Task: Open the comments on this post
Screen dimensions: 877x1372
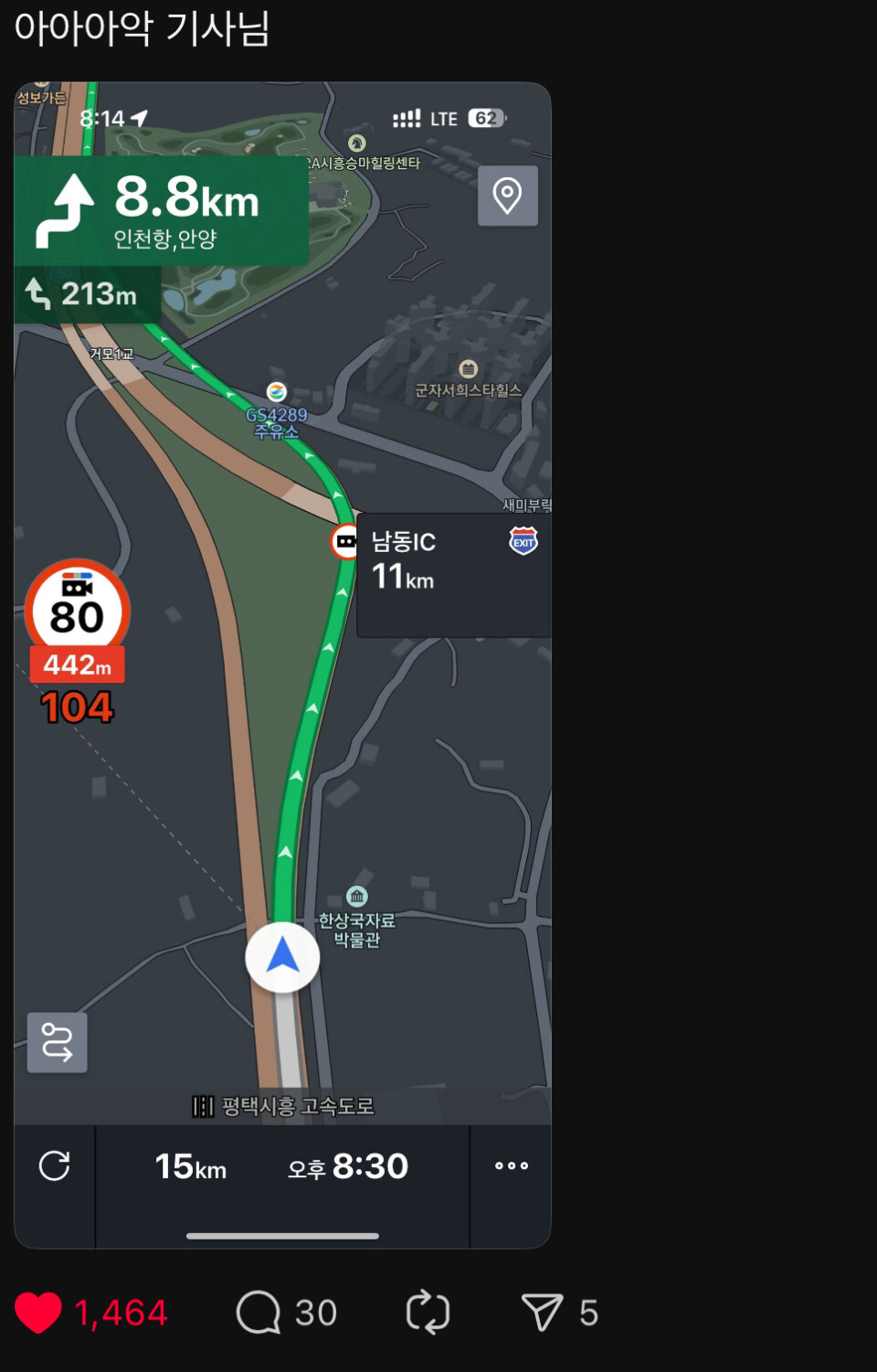Action: click(259, 1313)
